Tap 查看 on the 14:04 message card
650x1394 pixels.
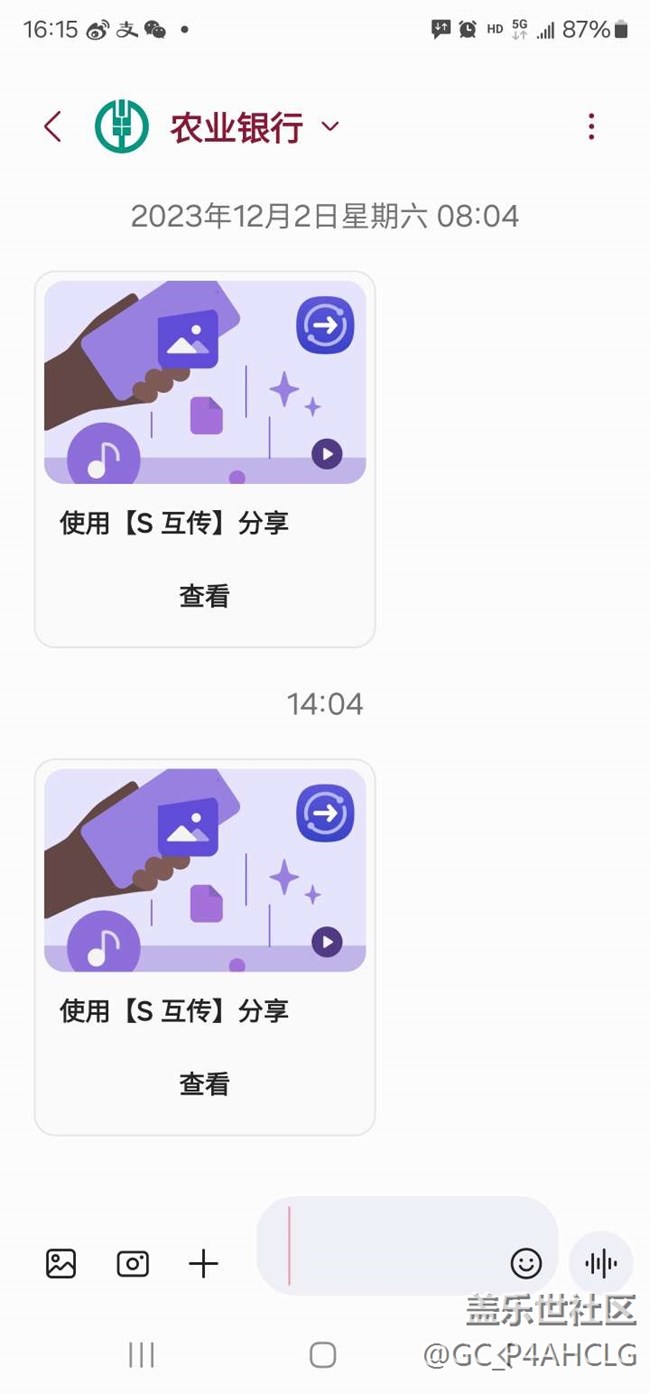tap(205, 1084)
